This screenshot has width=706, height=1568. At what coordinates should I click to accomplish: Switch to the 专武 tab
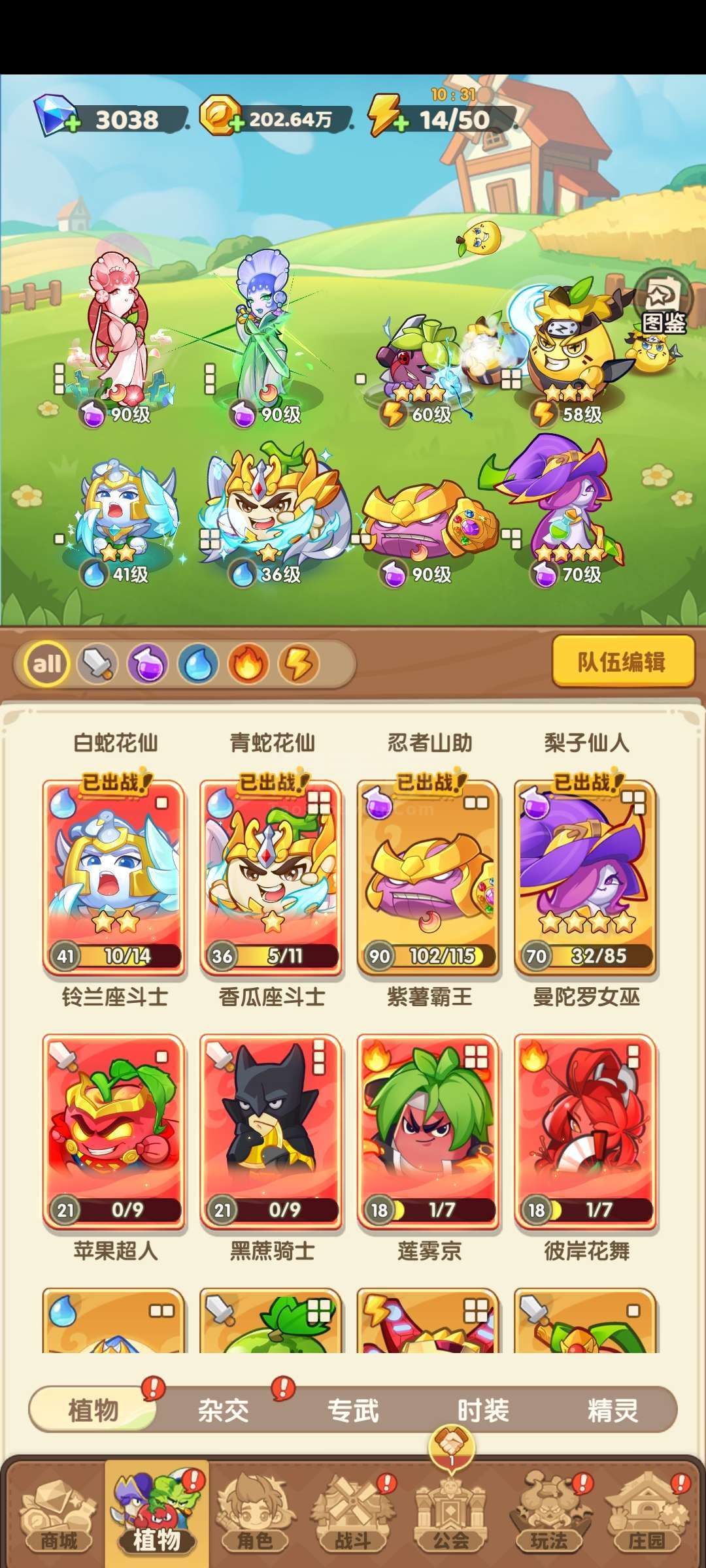(353, 1411)
